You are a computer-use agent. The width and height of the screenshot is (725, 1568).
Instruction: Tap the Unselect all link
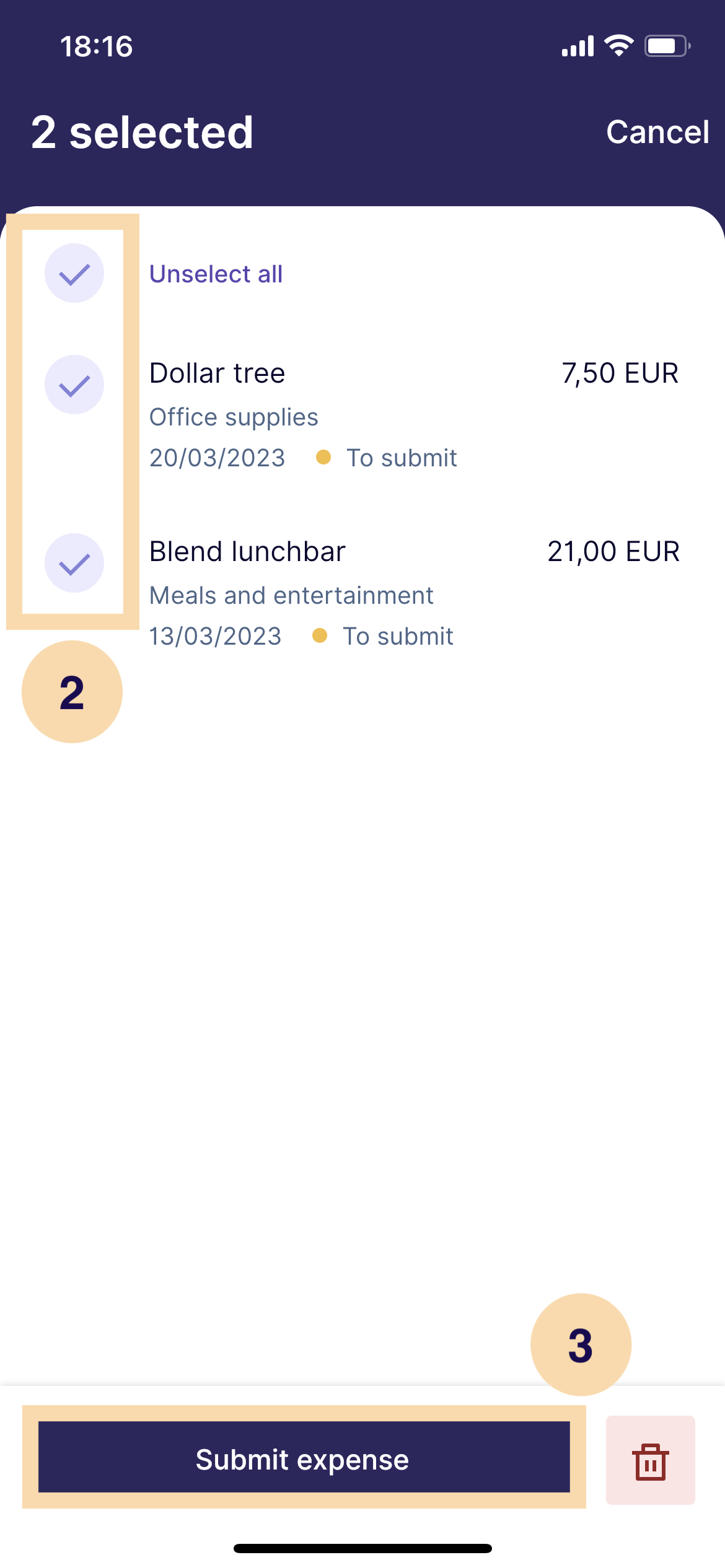tap(216, 274)
